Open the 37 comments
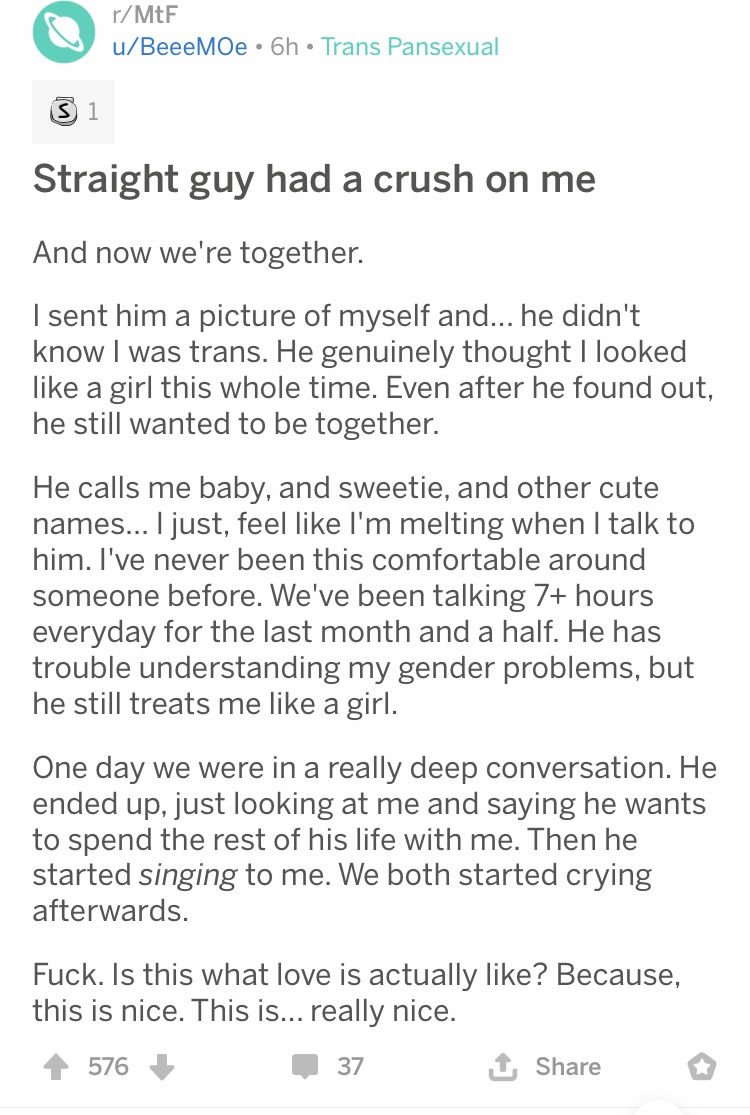The width and height of the screenshot is (750, 1115). 328,1065
